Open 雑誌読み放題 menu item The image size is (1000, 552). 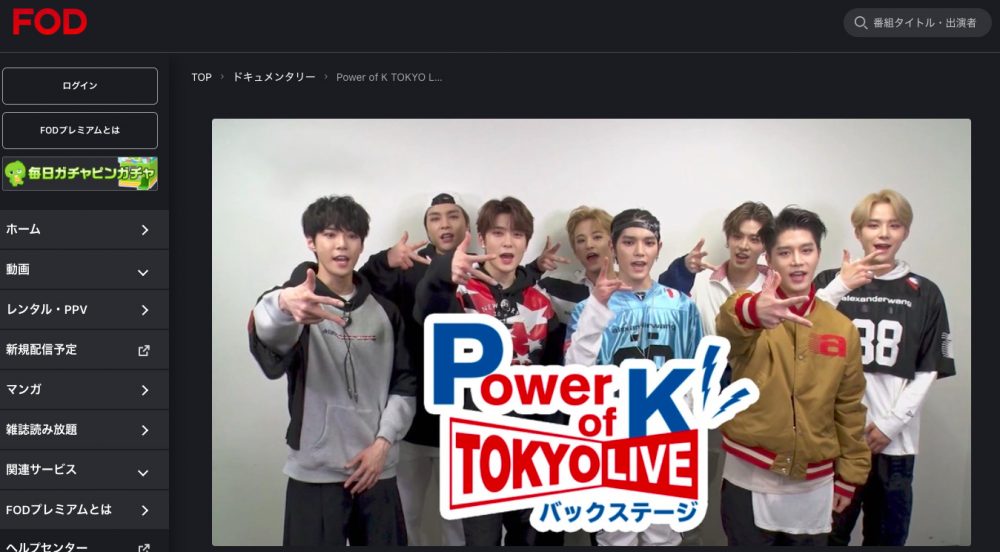click(x=80, y=430)
